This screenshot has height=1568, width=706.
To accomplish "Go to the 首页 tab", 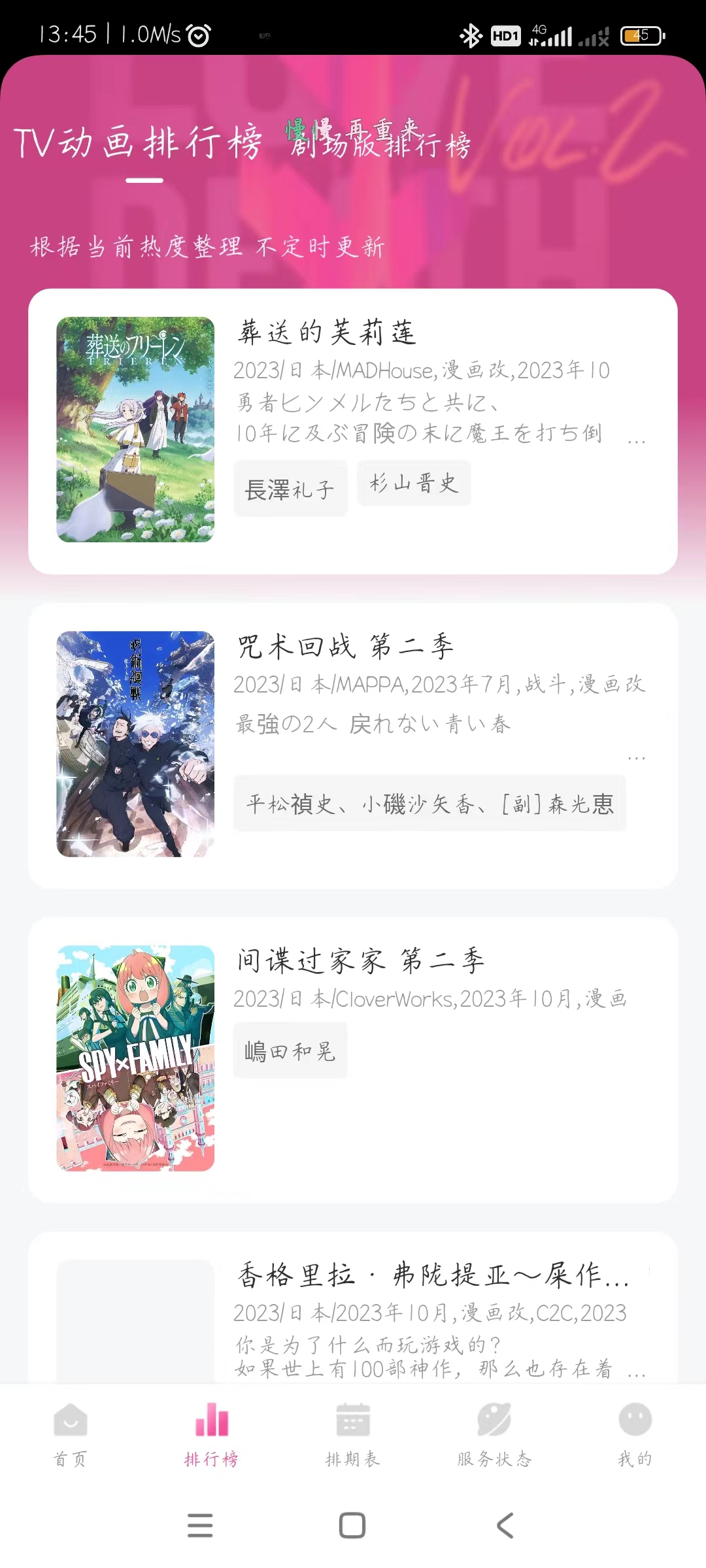I will point(71,1435).
